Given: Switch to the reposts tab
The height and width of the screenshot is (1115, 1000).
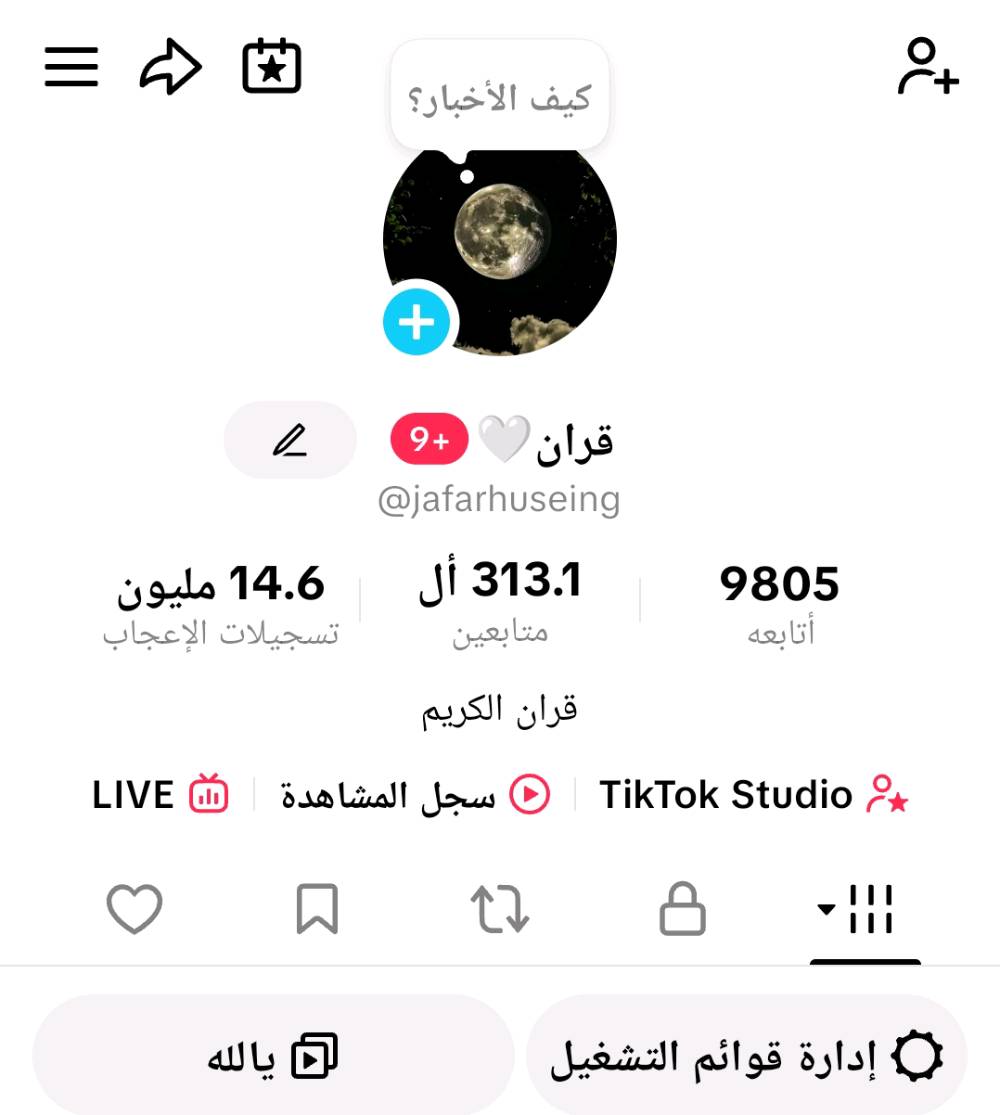Looking at the screenshot, I should 500,909.
